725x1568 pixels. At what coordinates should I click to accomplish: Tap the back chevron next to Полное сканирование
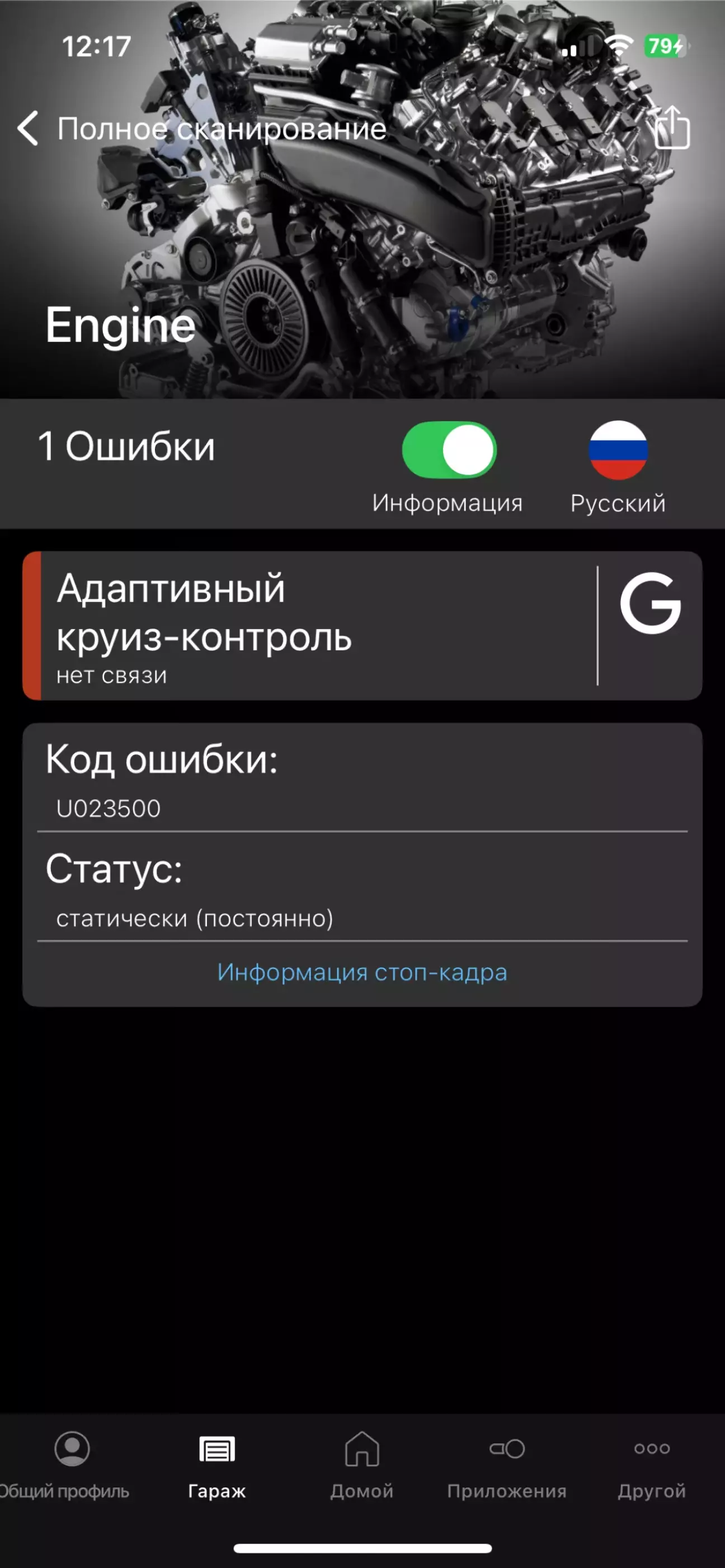point(27,130)
